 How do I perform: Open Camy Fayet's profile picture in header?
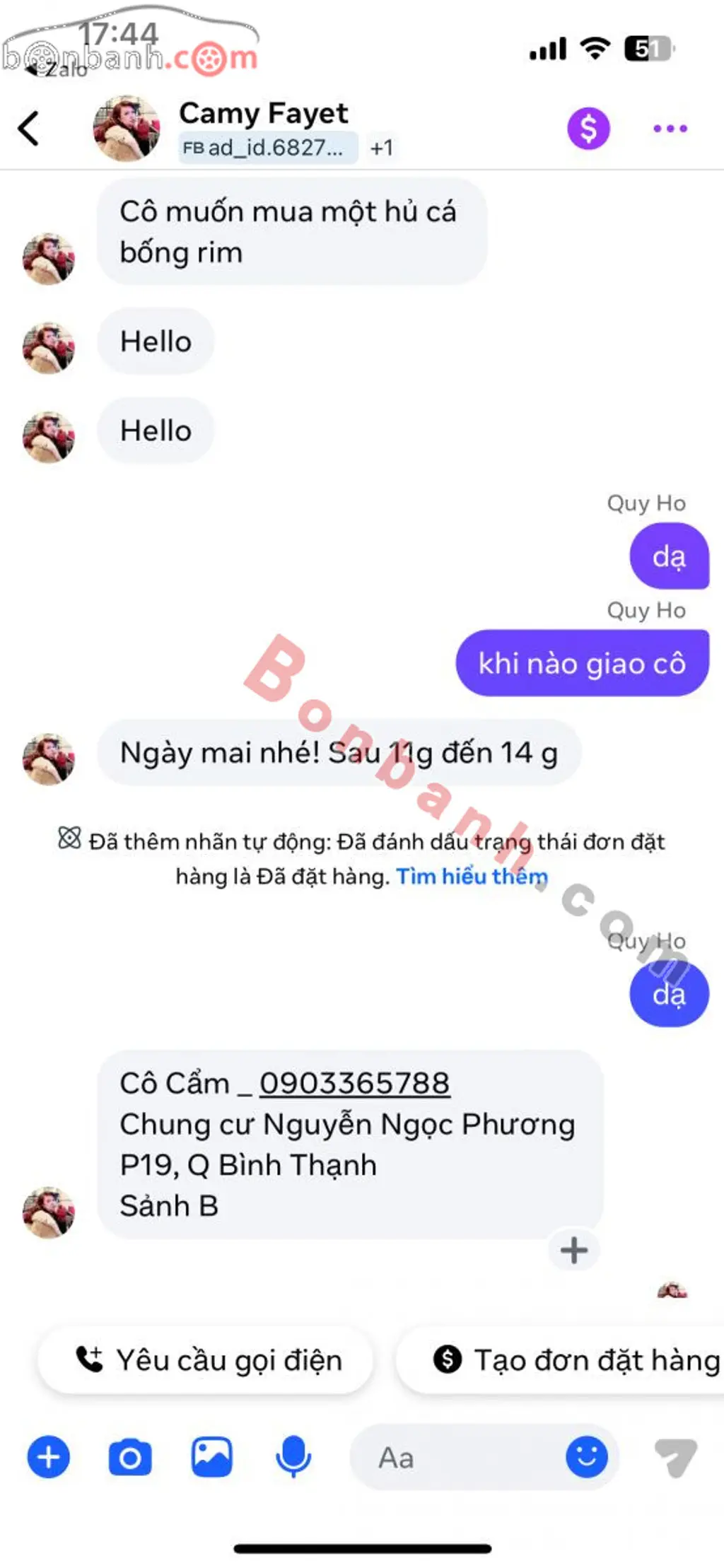pyautogui.click(x=126, y=129)
